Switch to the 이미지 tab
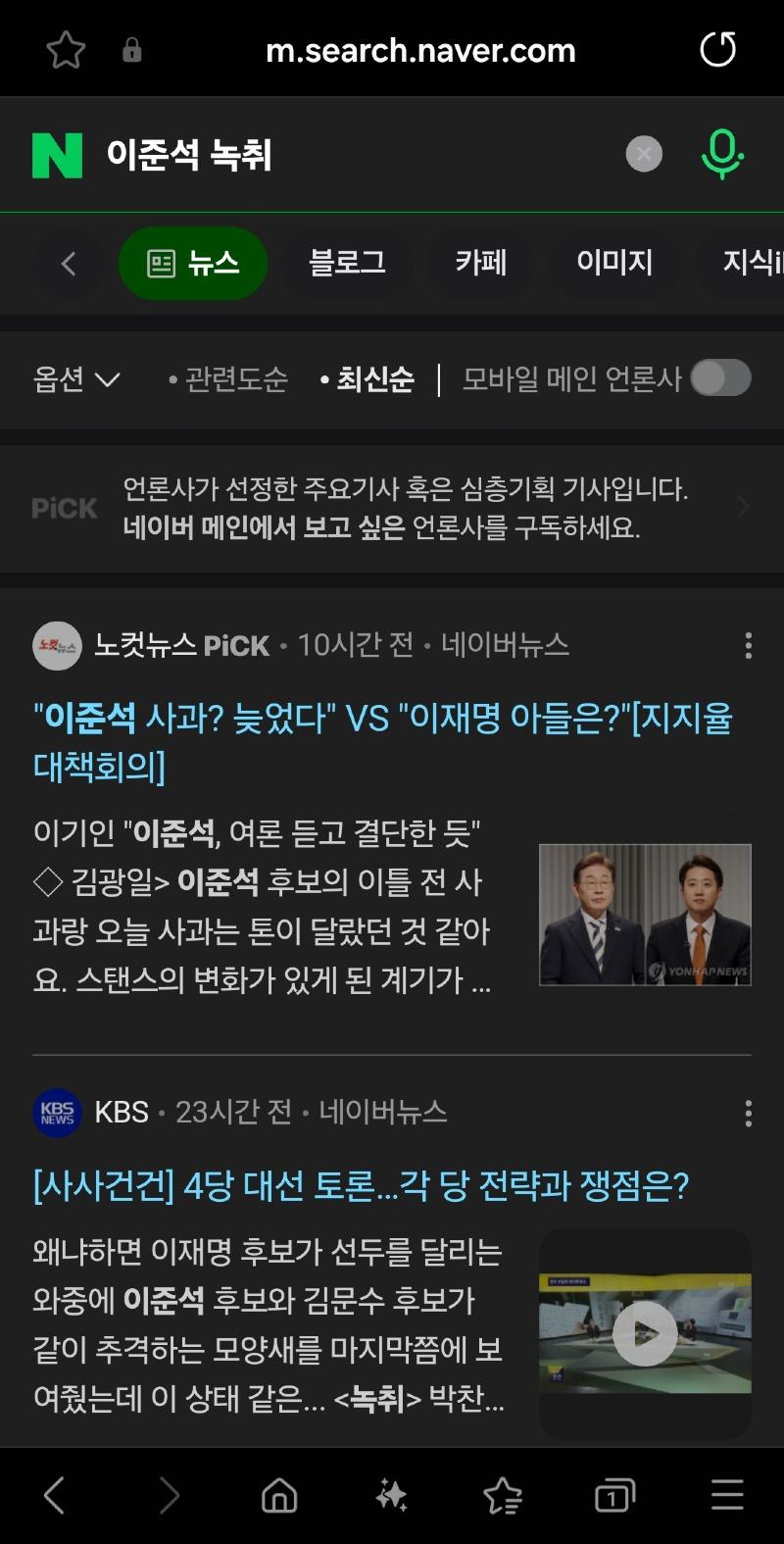 [613, 263]
